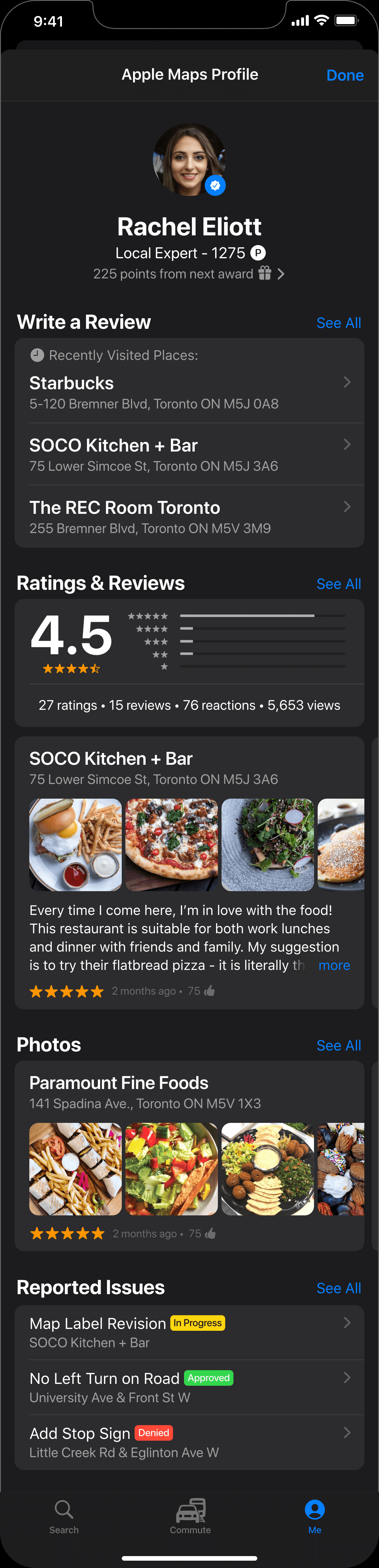See All Reported Issues
The image size is (379, 1568).
coord(338,1289)
